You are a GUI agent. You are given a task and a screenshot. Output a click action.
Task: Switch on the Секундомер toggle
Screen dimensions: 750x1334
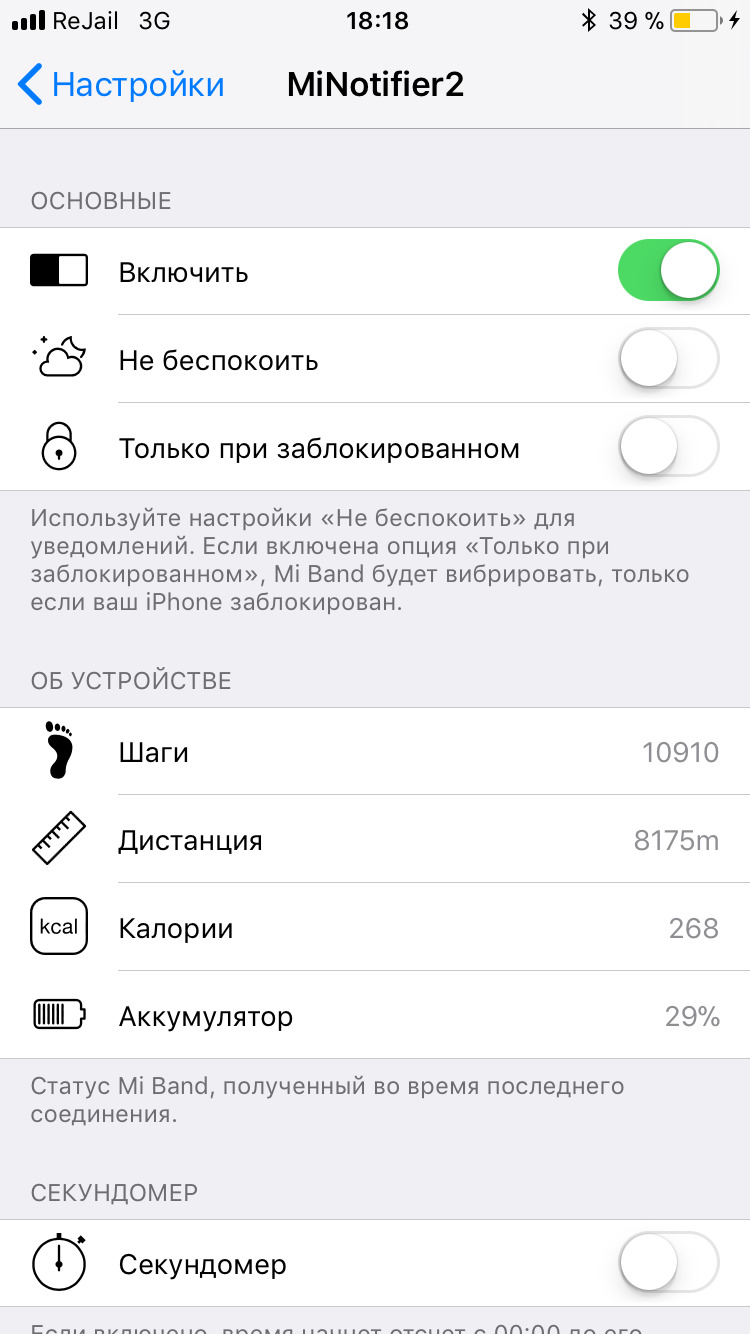pyautogui.click(x=668, y=1263)
